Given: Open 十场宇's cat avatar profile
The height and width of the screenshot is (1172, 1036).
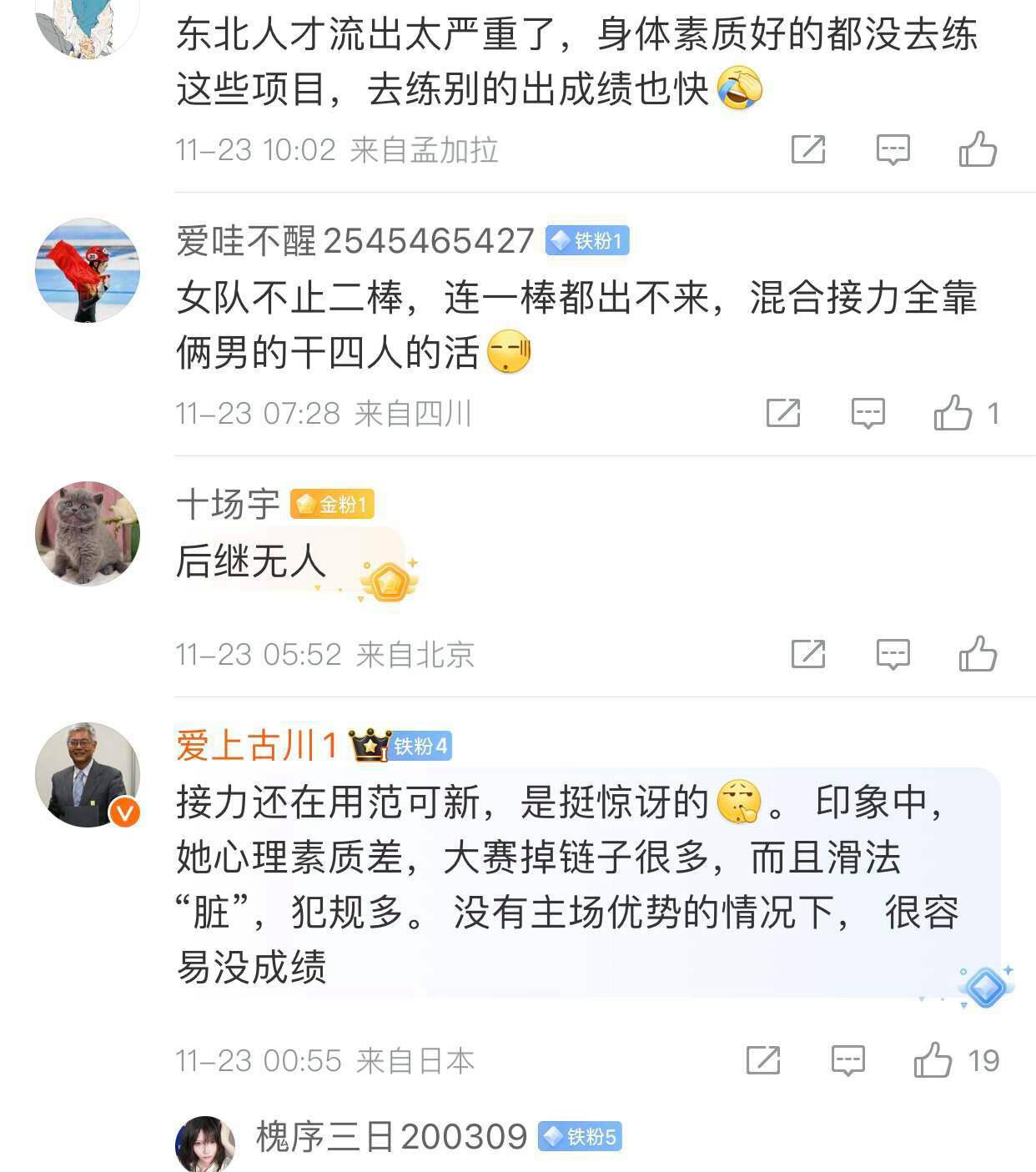Looking at the screenshot, I should pos(88,534).
